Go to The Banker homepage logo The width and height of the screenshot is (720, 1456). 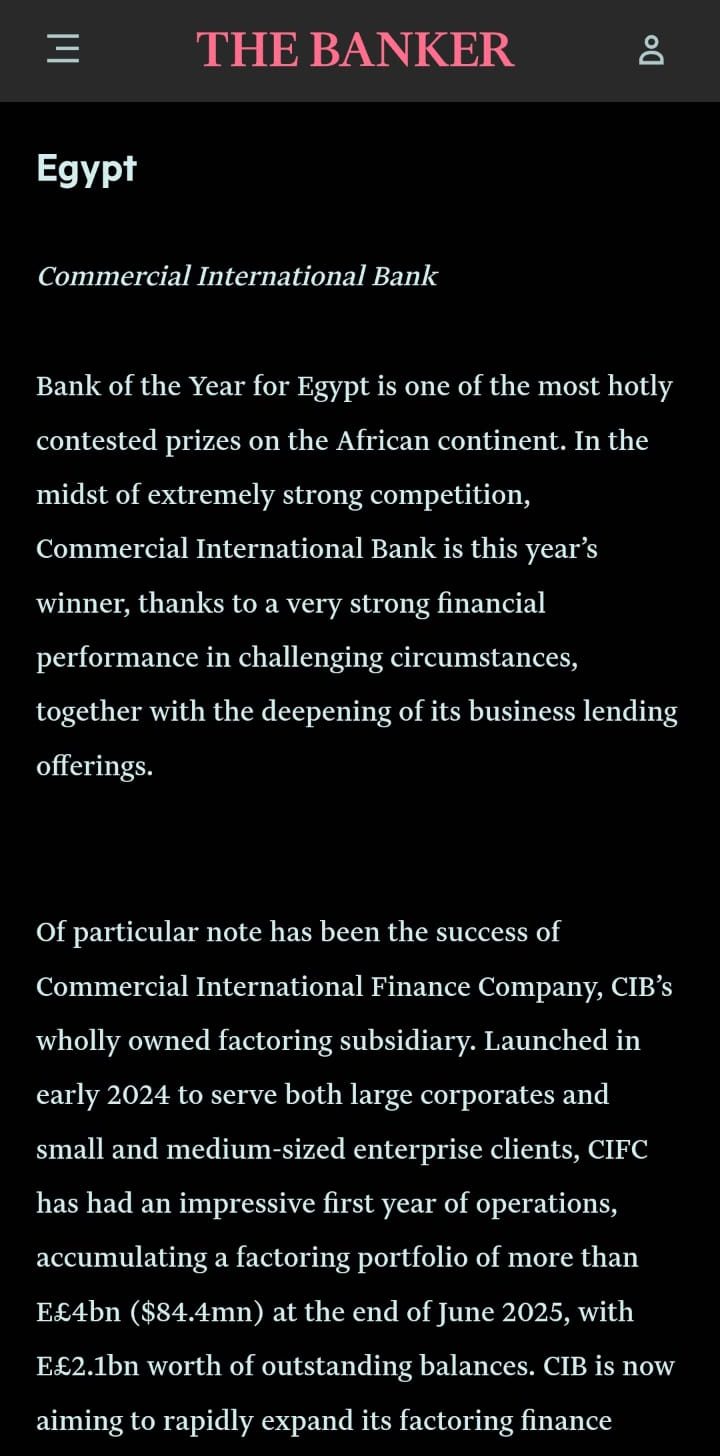(x=355, y=49)
